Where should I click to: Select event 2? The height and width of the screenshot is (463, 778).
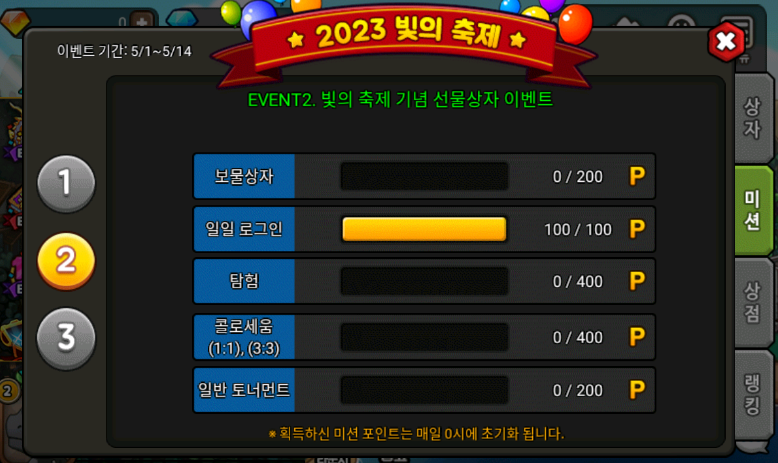[x=66, y=260]
